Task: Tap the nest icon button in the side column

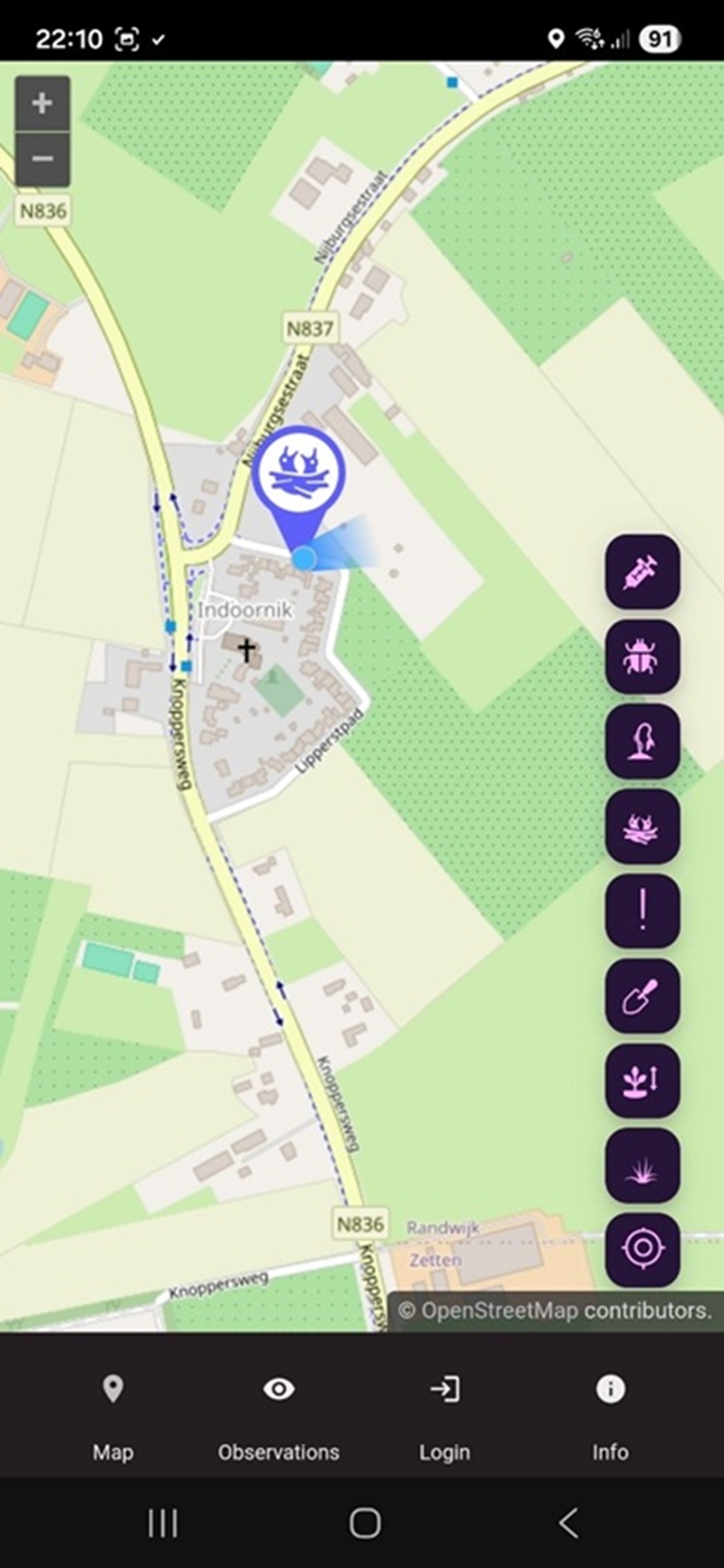Action: (x=642, y=827)
